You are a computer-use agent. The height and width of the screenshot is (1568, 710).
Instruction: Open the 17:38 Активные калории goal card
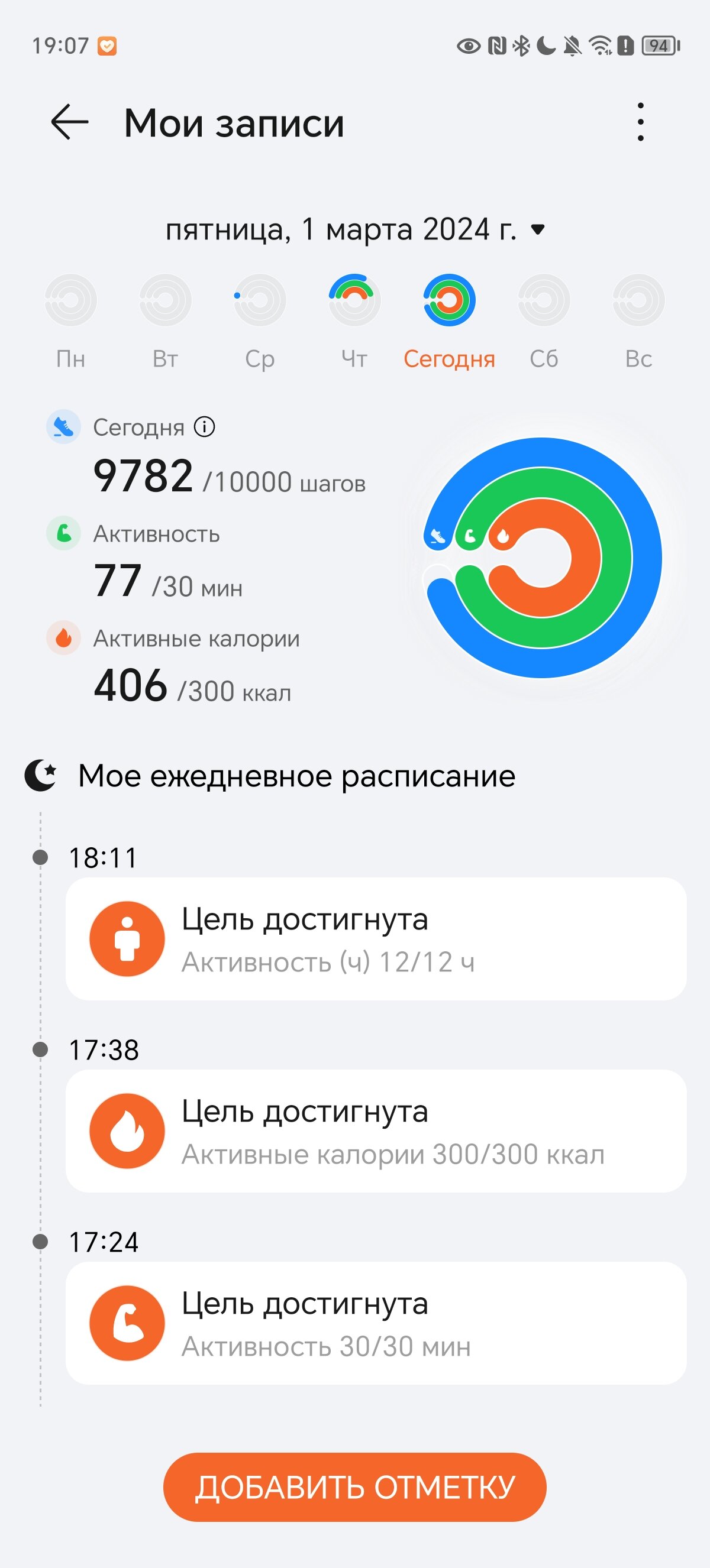[x=376, y=1131]
